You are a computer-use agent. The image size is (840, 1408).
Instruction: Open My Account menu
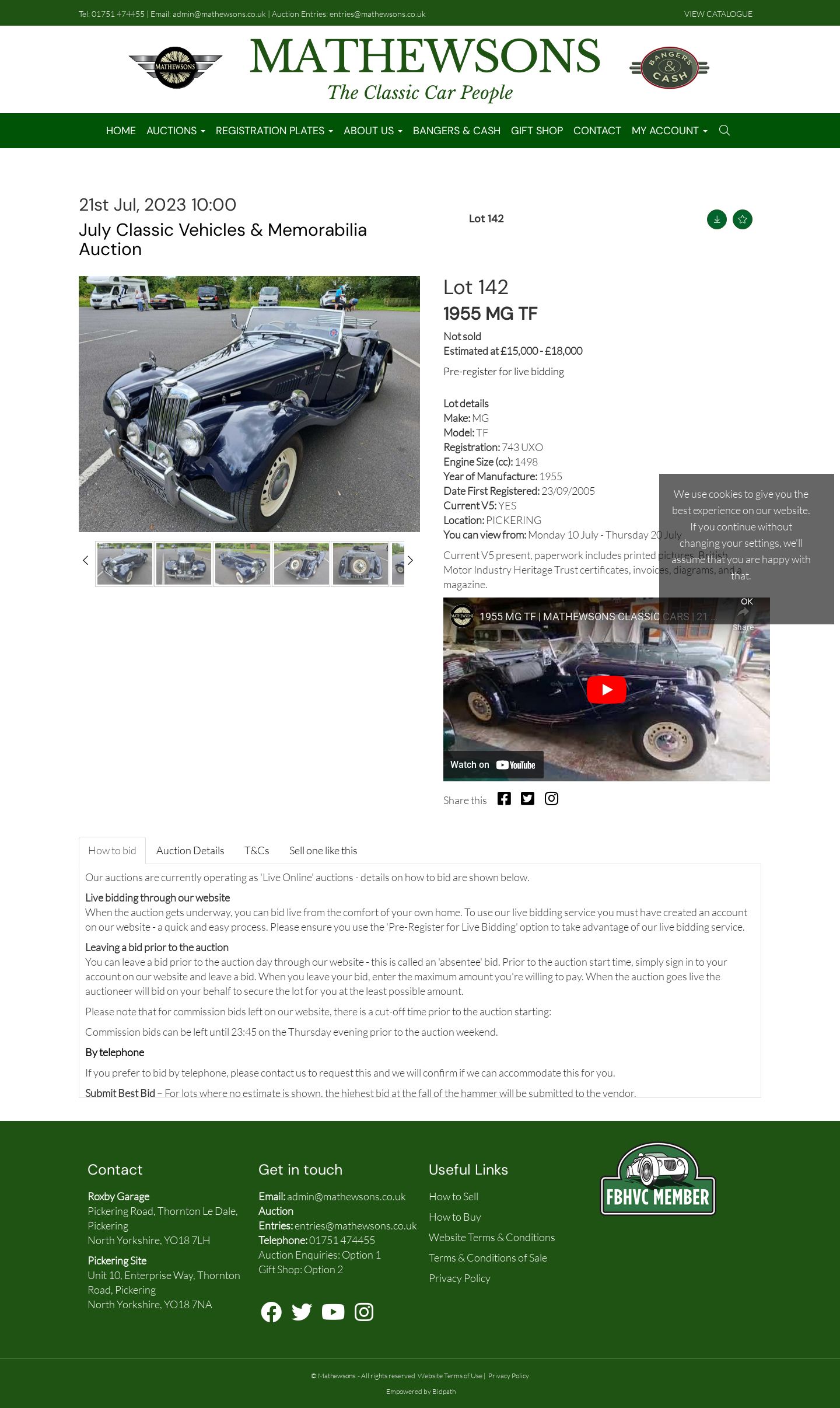[x=669, y=131]
